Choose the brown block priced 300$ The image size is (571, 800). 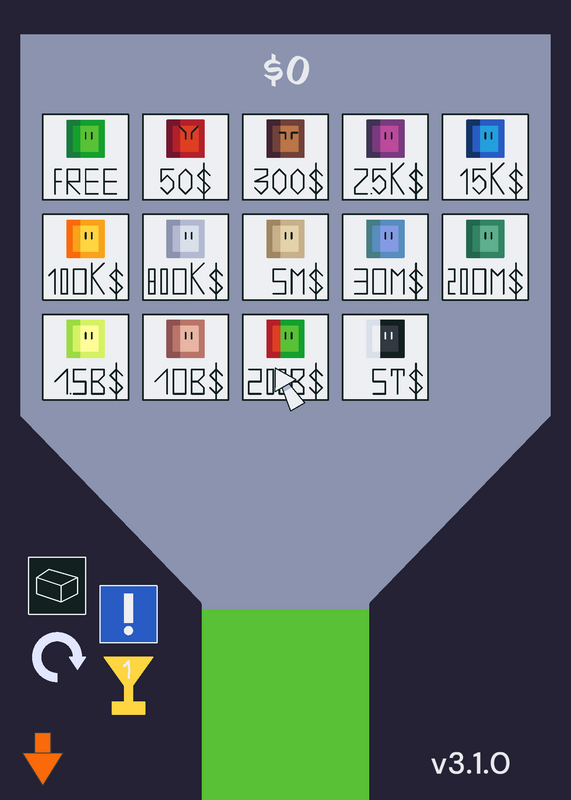(286, 157)
